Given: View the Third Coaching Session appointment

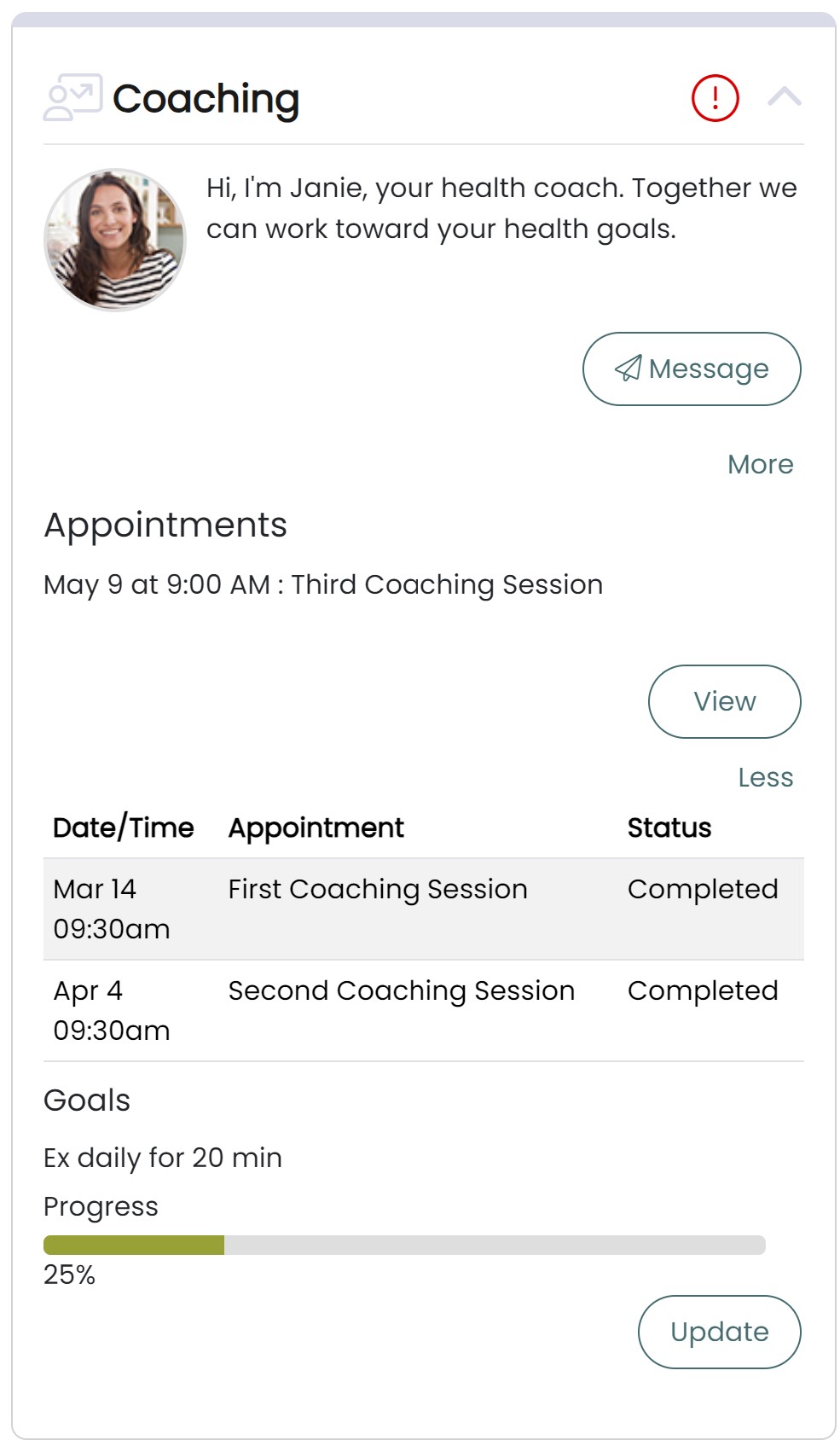Looking at the screenshot, I should pos(725,701).
